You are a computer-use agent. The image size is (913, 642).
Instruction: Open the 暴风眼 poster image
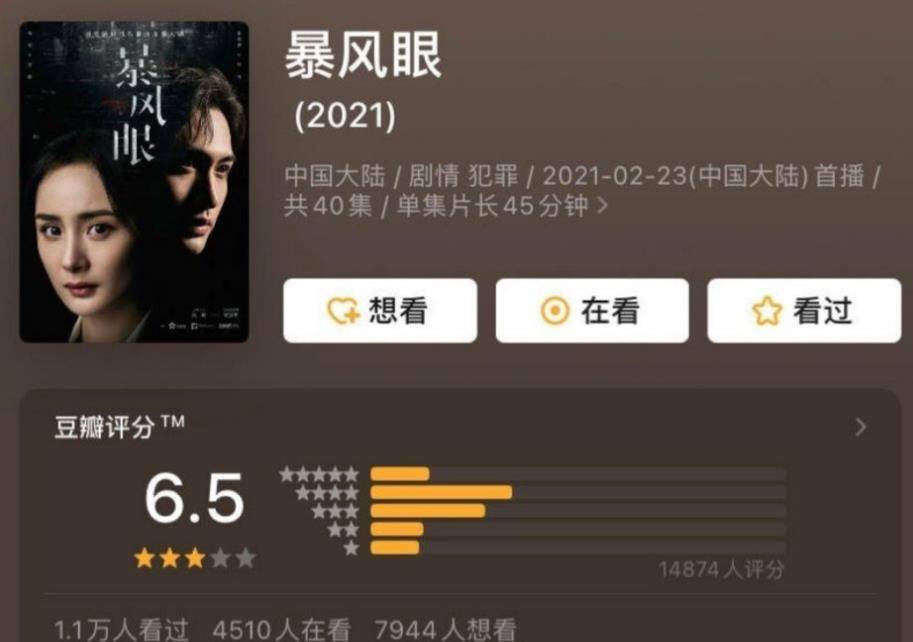pos(134,182)
